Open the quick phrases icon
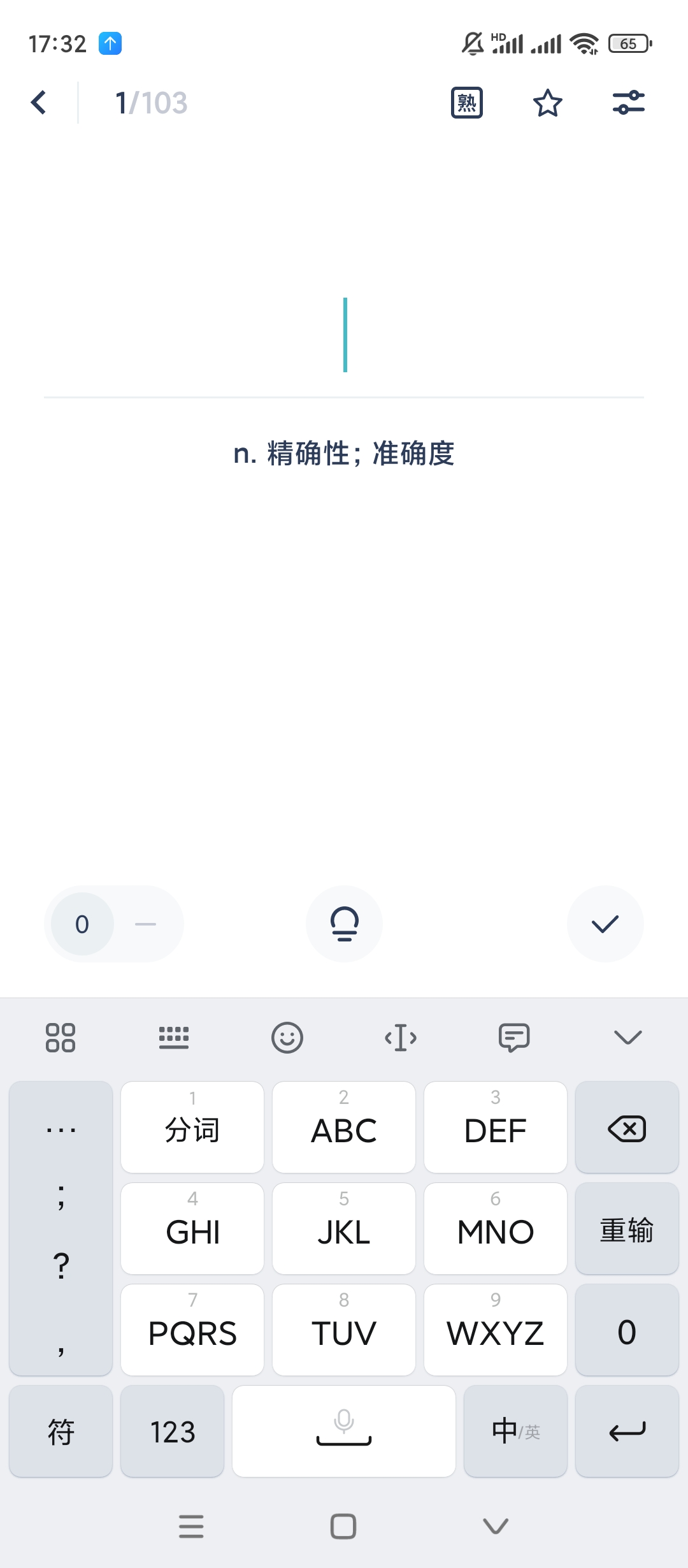Screen dimensions: 688x1568 coord(514,1038)
